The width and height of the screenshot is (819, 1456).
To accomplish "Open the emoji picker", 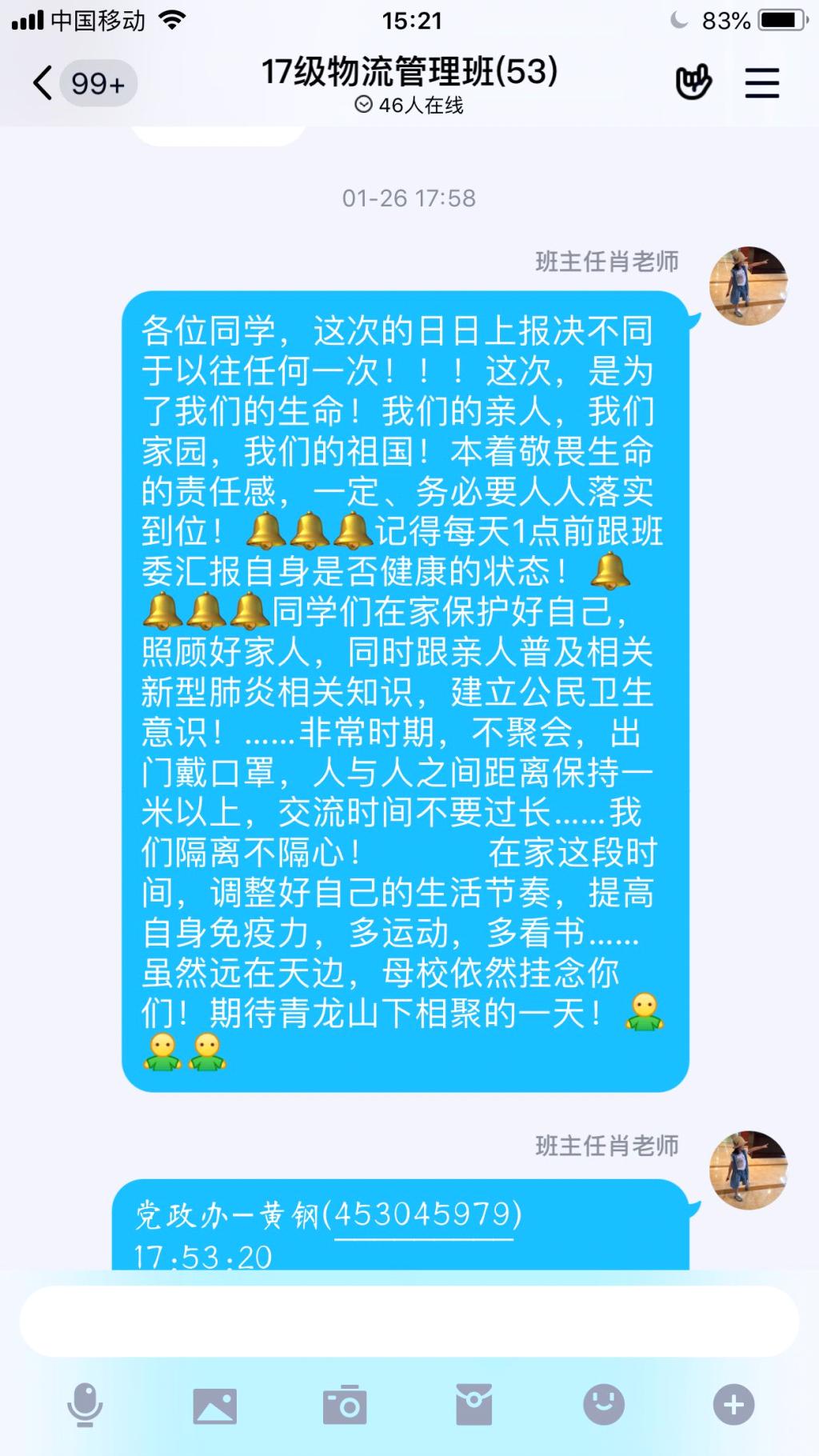I will click(x=604, y=1404).
